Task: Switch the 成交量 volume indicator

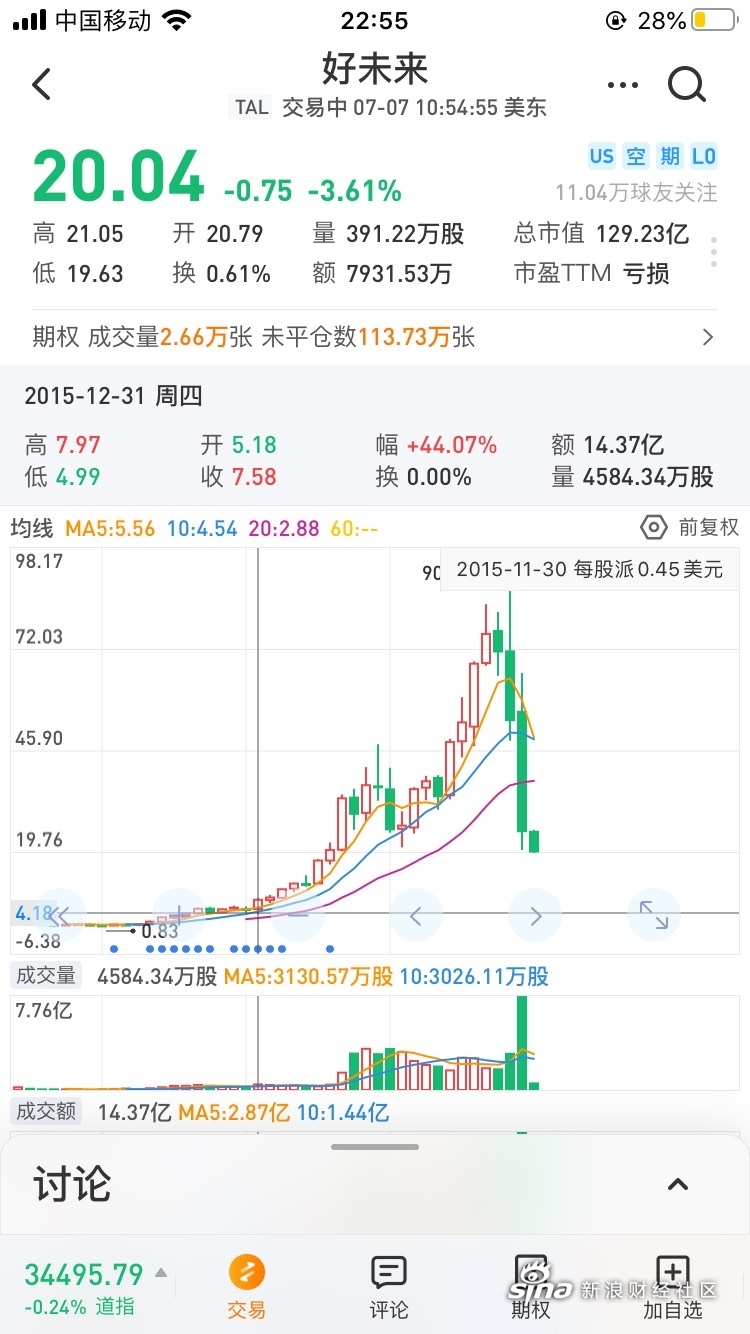Action: (46, 976)
